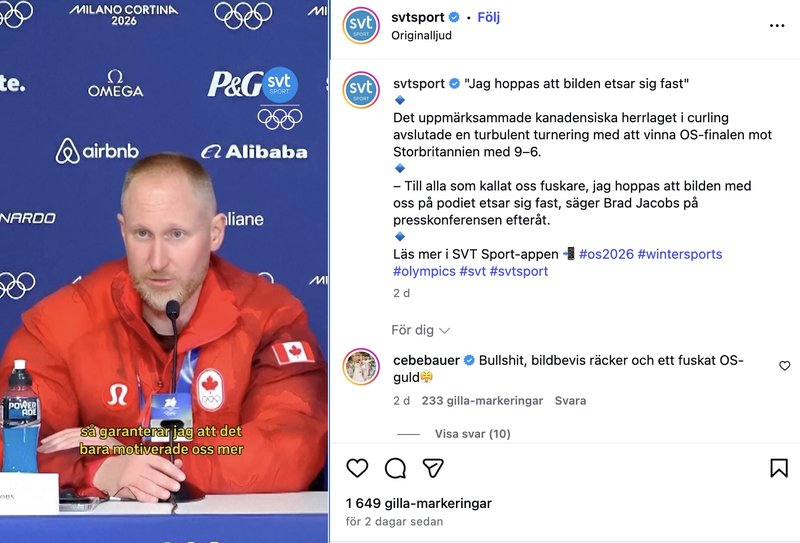800x543 pixels.
Task: View the 1 649 gilla-markeringar list
Action: tap(418, 503)
